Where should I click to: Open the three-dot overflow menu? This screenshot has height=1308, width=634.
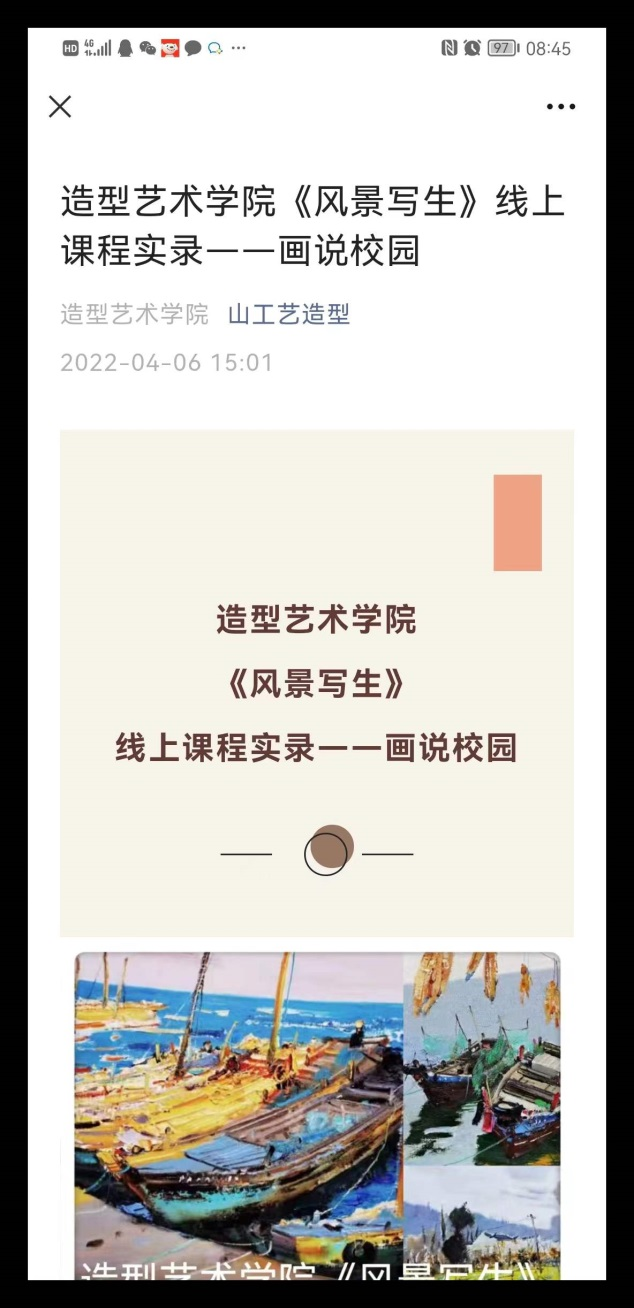pyautogui.click(x=560, y=107)
